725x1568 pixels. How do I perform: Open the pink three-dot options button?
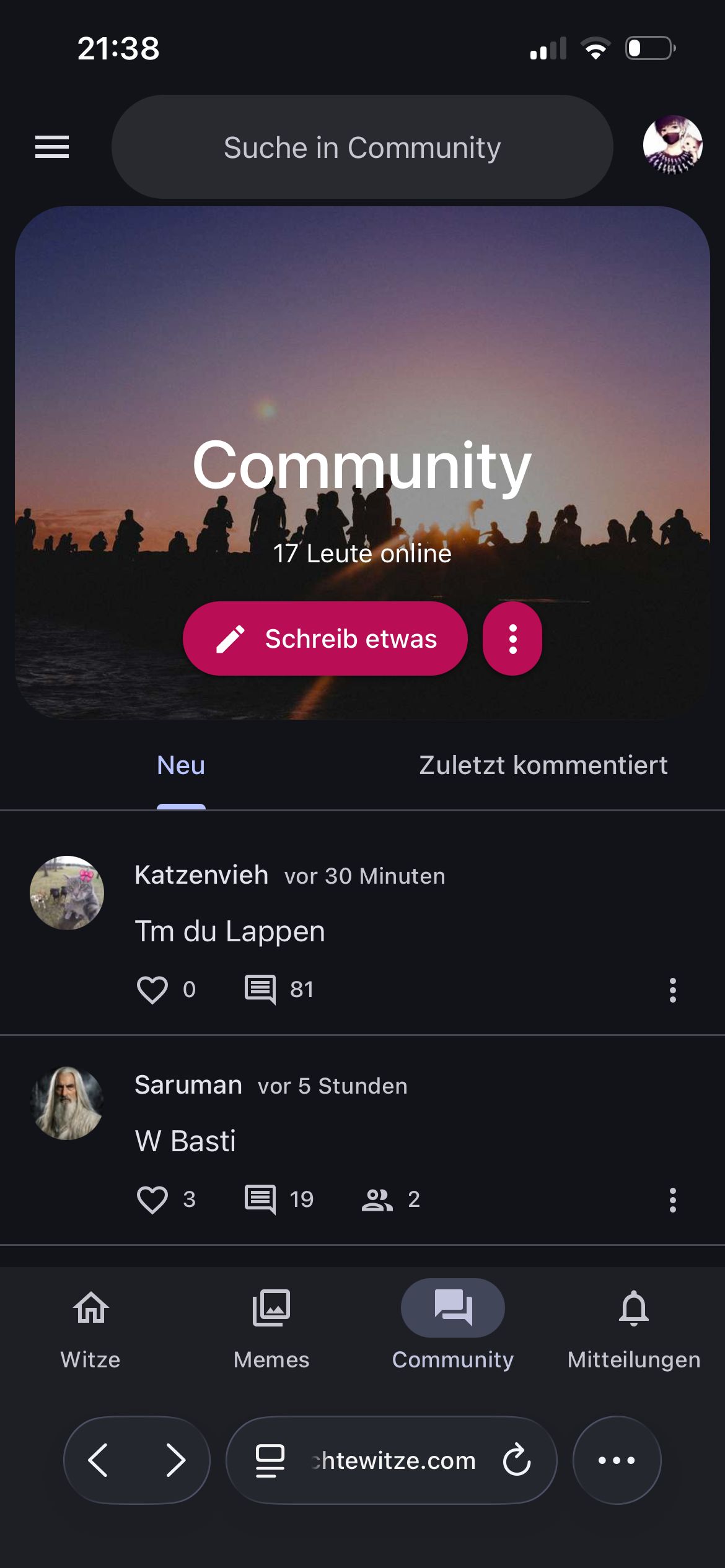tap(512, 638)
